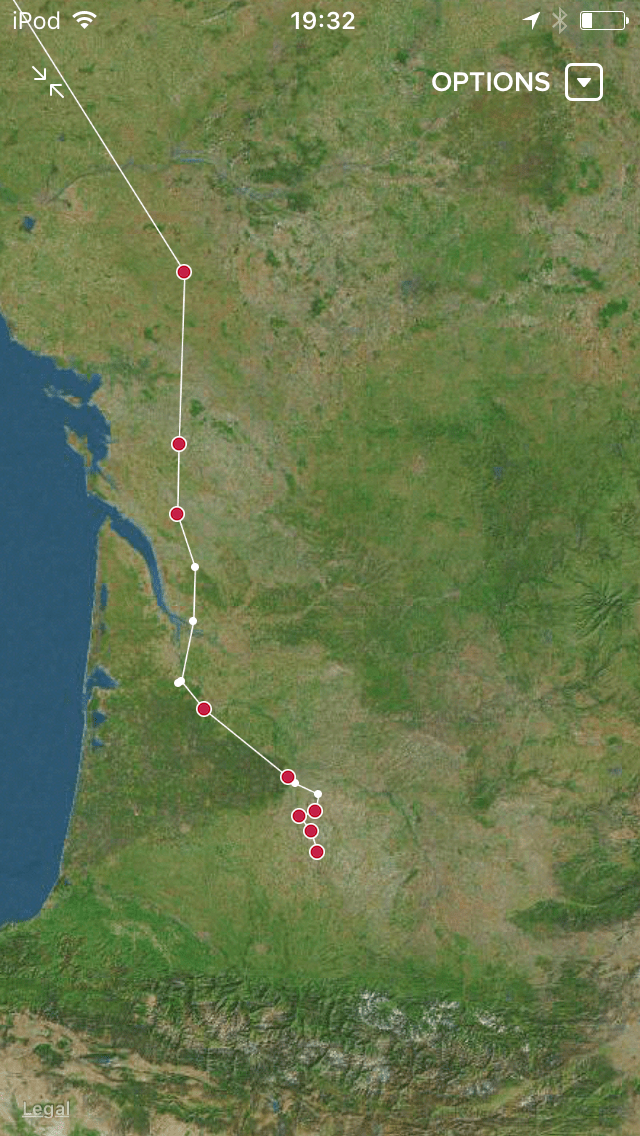Open the Legal link
Viewport: 640px width, 1136px height.
(46, 1109)
